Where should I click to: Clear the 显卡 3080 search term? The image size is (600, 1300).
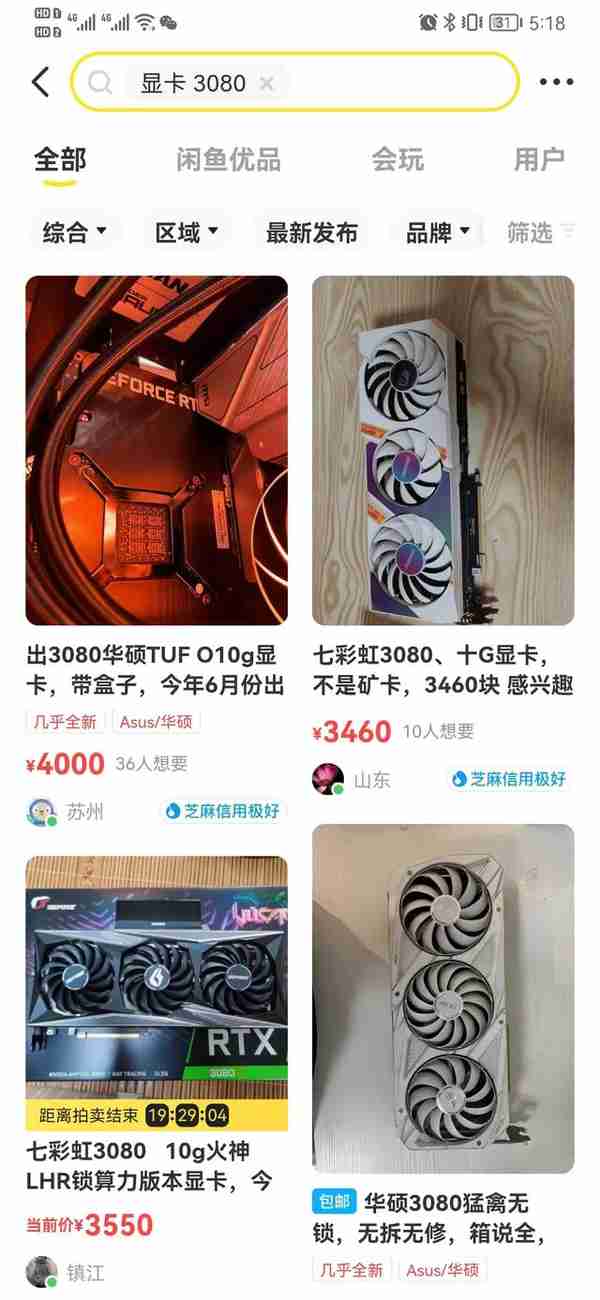coord(266,84)
